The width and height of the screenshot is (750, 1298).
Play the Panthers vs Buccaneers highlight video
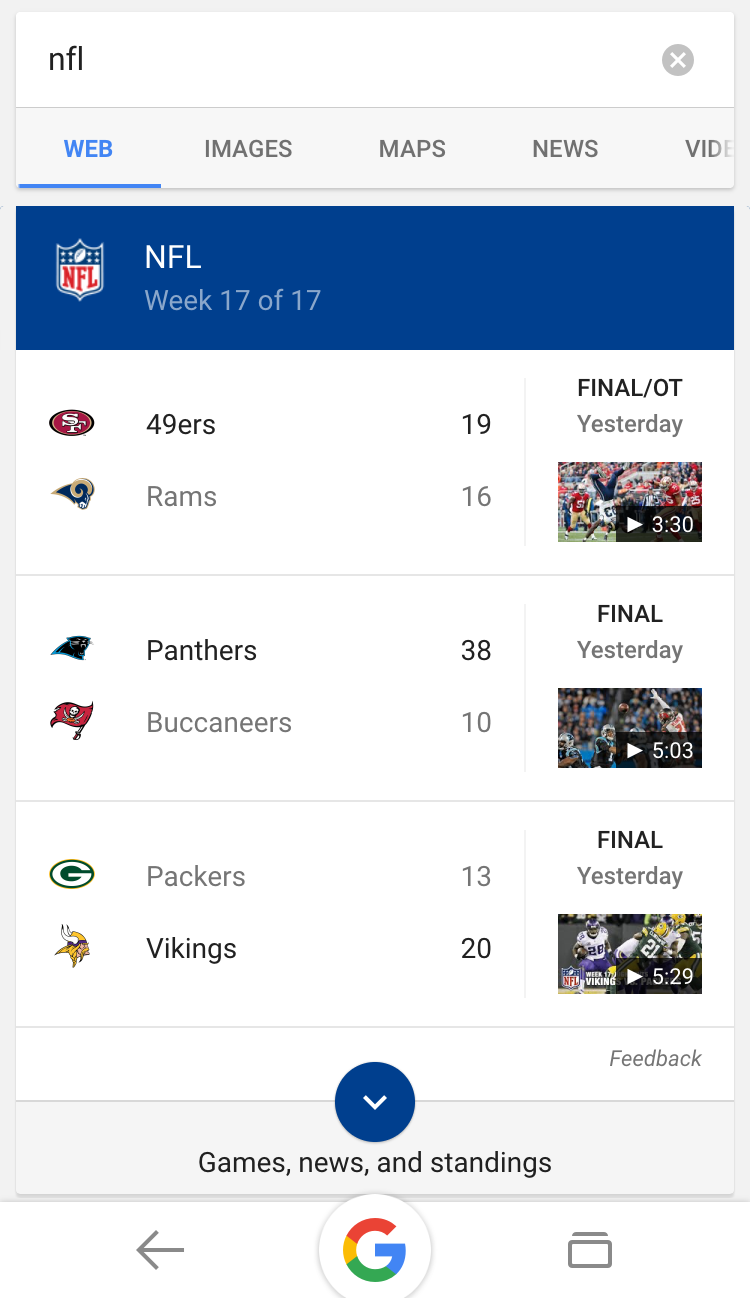629,728
